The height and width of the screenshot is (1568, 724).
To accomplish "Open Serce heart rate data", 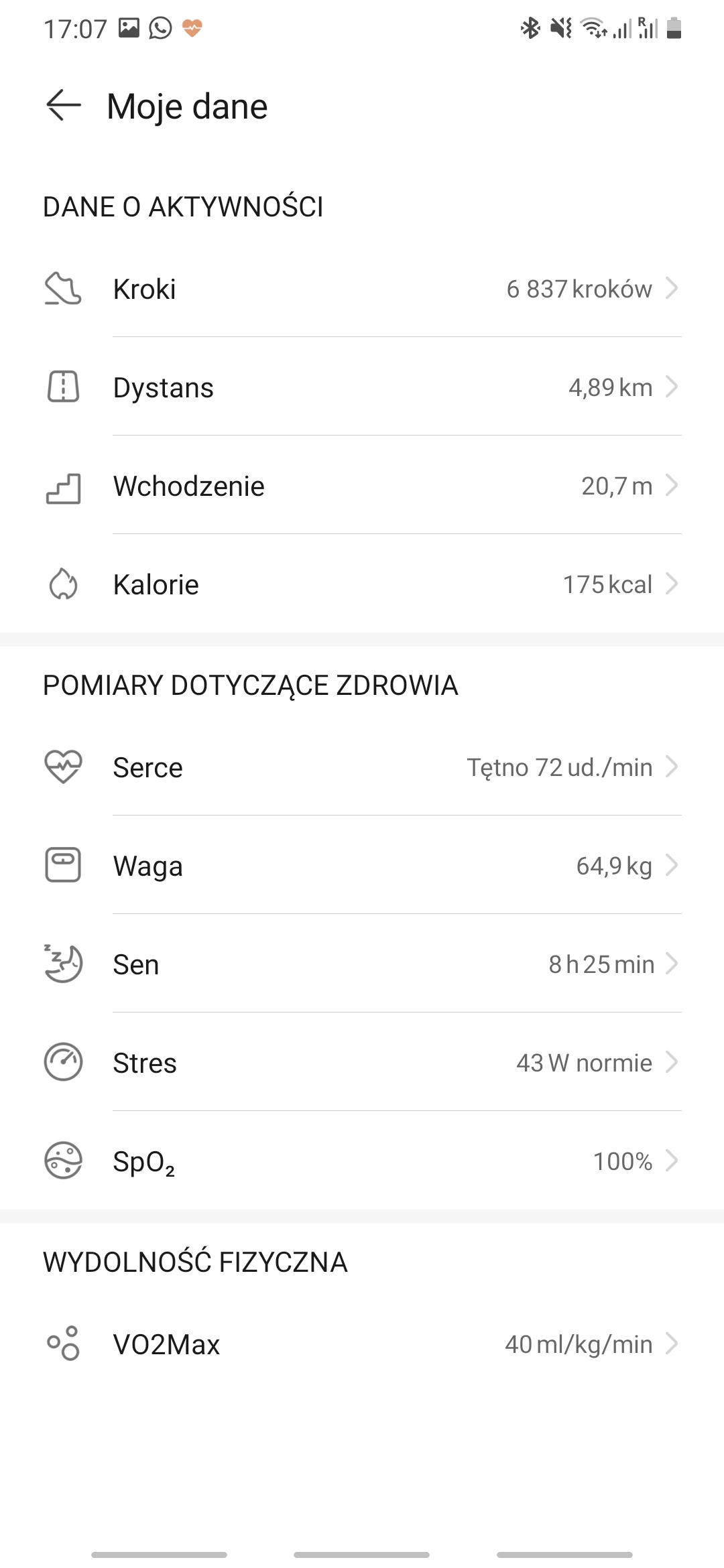I will pyautogui.click(x=362, y=768).
